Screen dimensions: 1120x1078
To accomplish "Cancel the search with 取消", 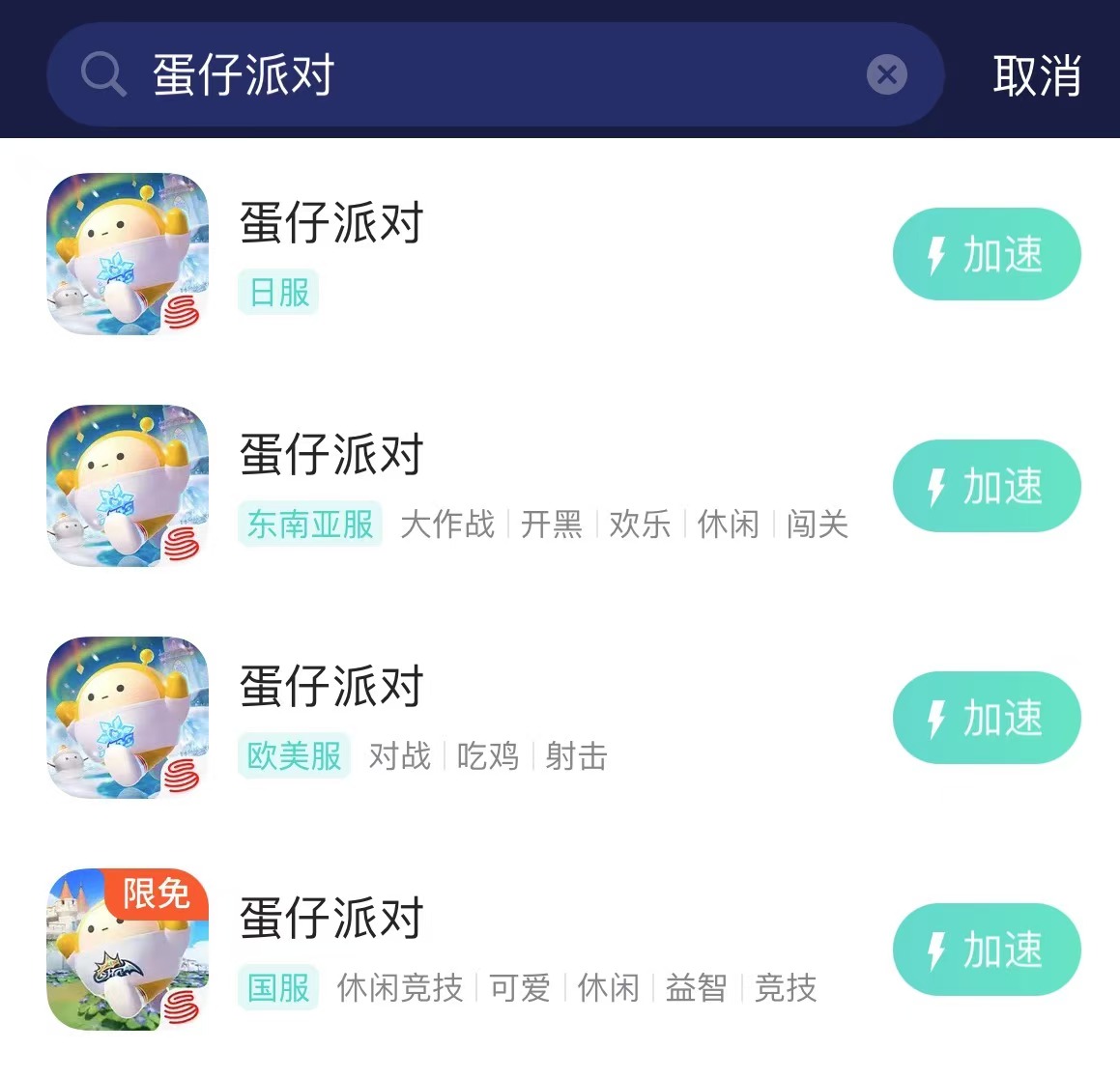I will click(1036, 75).
